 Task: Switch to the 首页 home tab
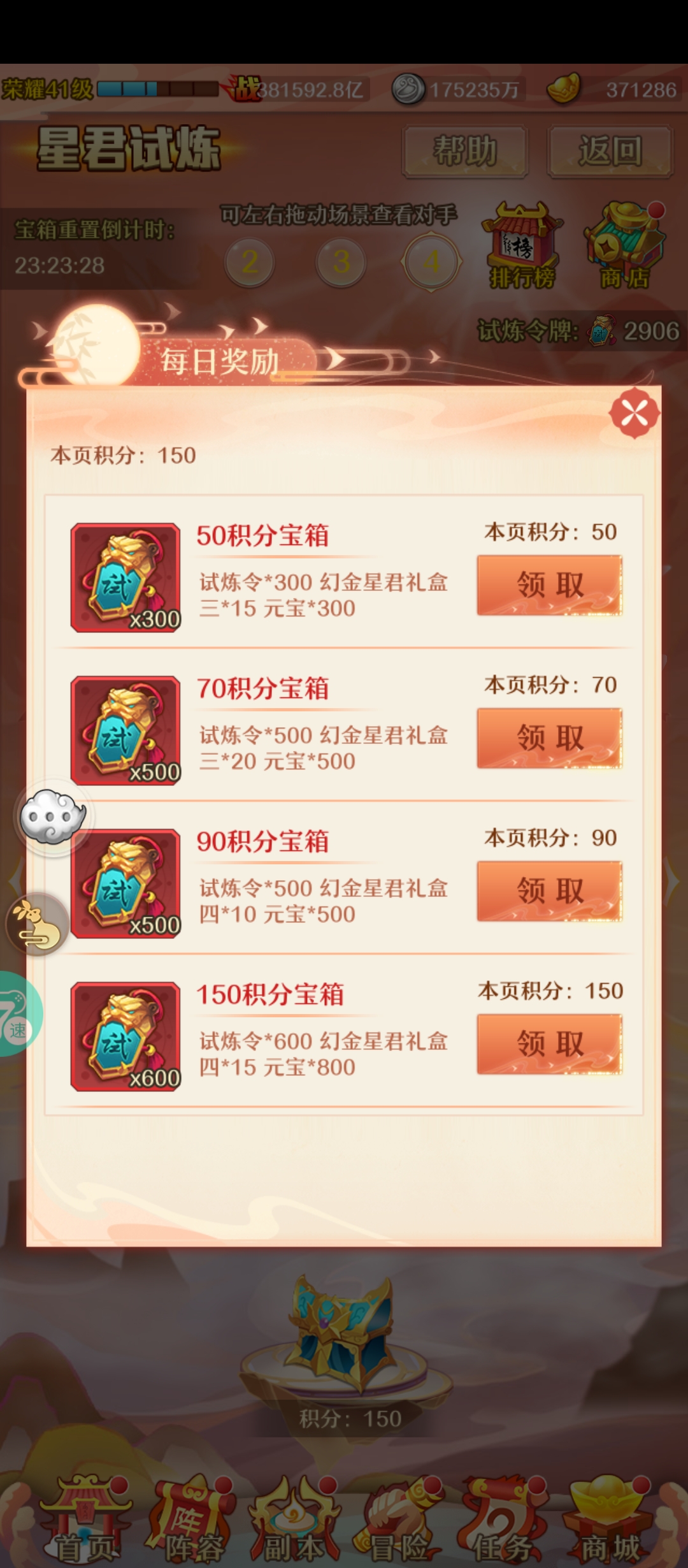pos(86,1520)
